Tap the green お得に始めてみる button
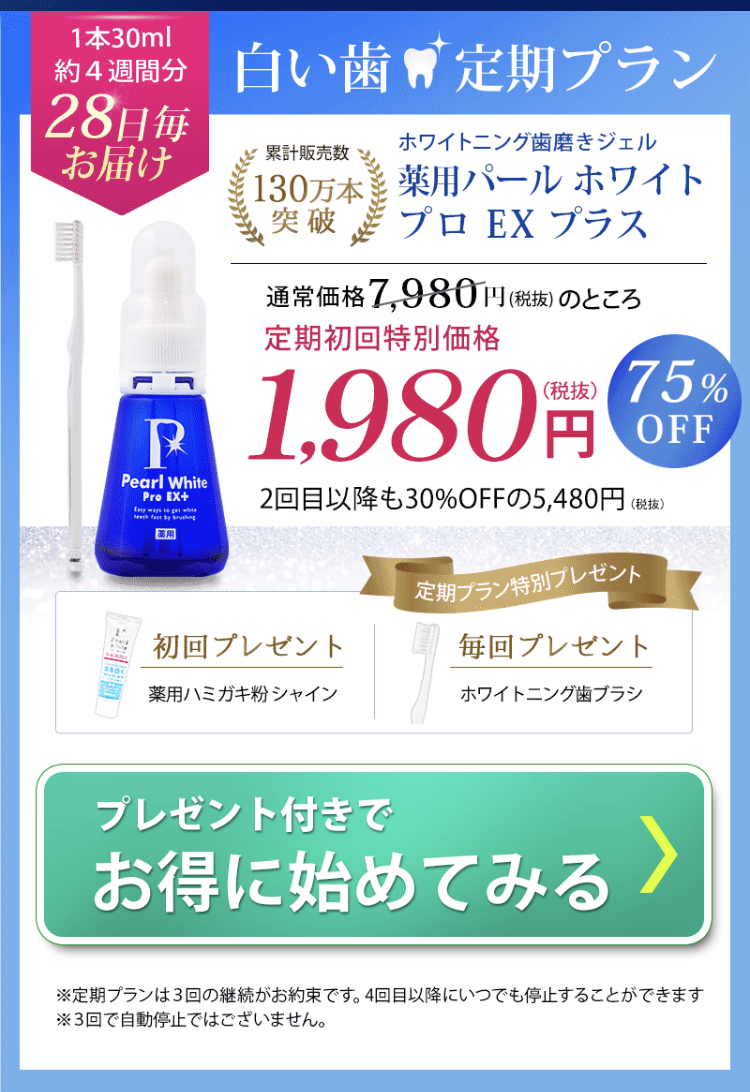Image resolution: width=750 pixels, height=1092 pixels. (x=374, y=855)
